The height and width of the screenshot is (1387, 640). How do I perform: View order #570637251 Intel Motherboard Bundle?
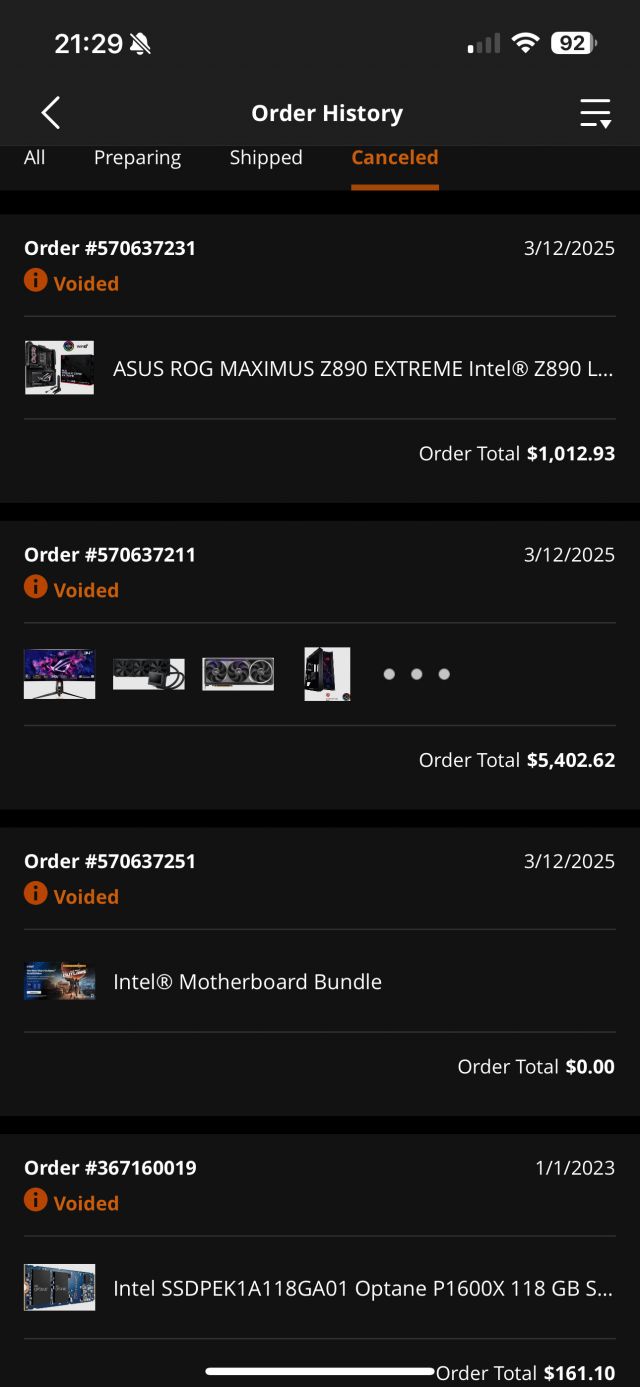point(320,982)
